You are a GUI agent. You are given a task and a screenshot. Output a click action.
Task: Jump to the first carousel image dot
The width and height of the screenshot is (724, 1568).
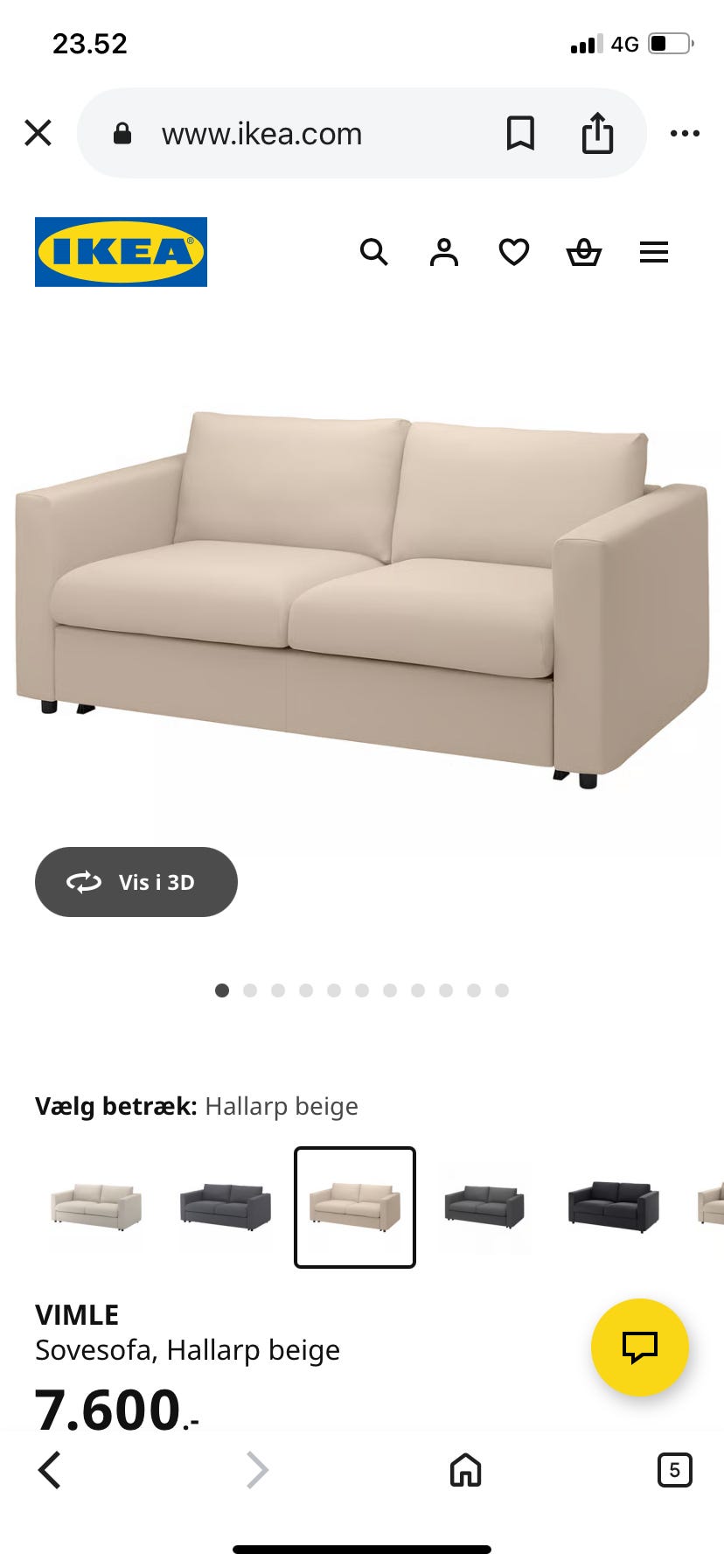(222, 990)
